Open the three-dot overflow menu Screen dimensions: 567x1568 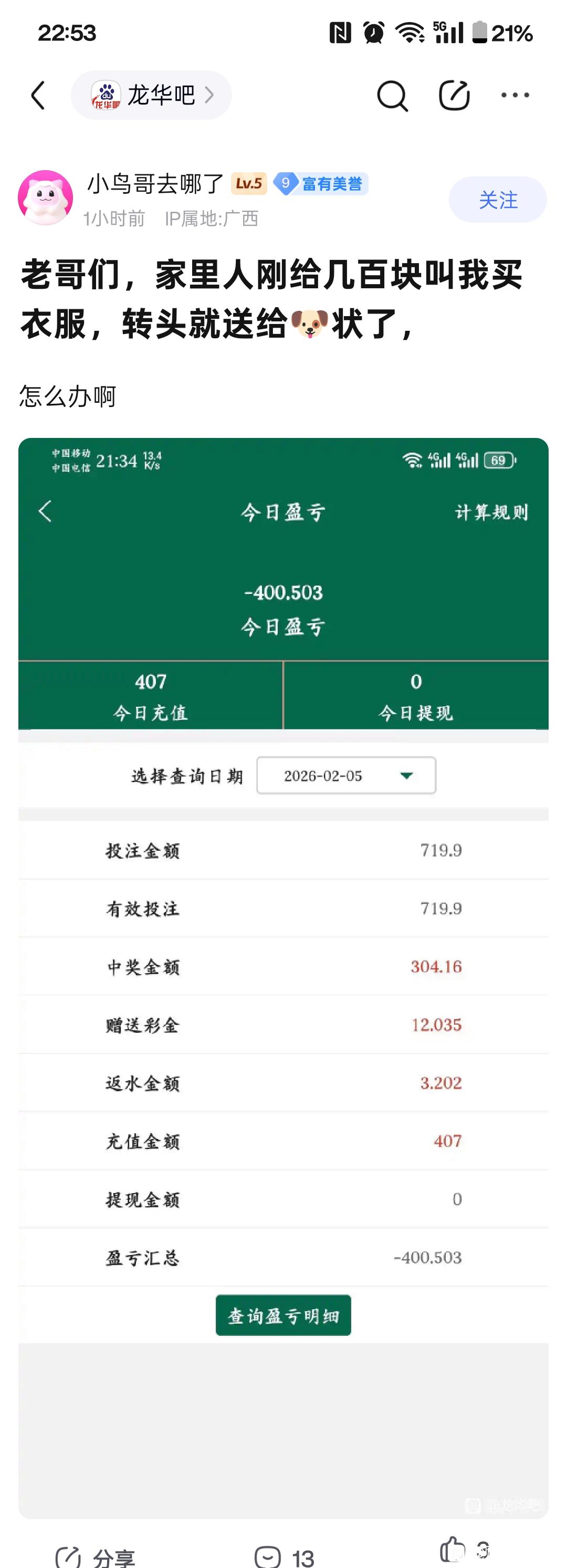tap(514, 95)
